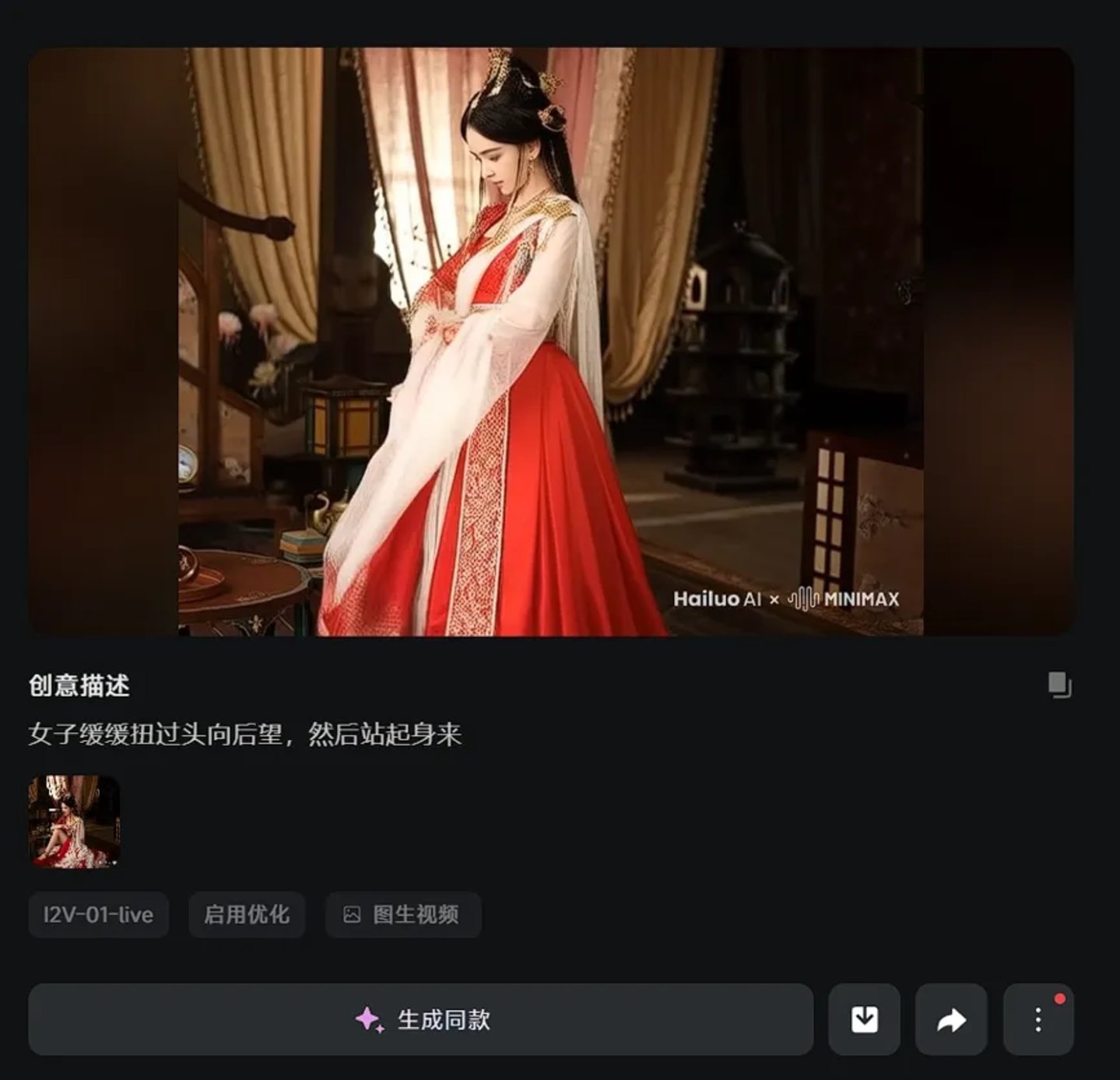Open the three-dot more options menu
1120x1080 pixels.
(x=1037, y=1019)
